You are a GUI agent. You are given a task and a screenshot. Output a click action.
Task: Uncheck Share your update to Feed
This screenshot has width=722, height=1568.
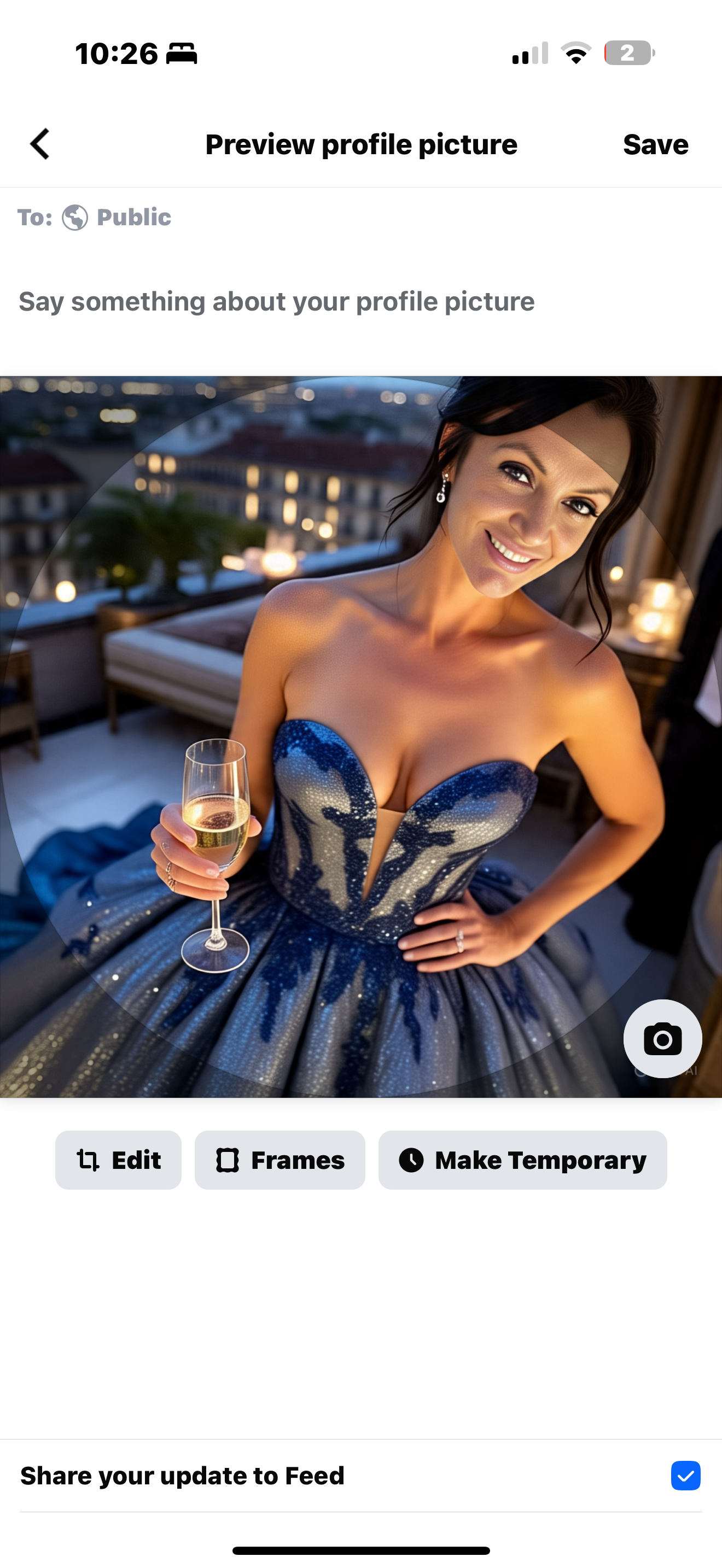point(685,1476)
